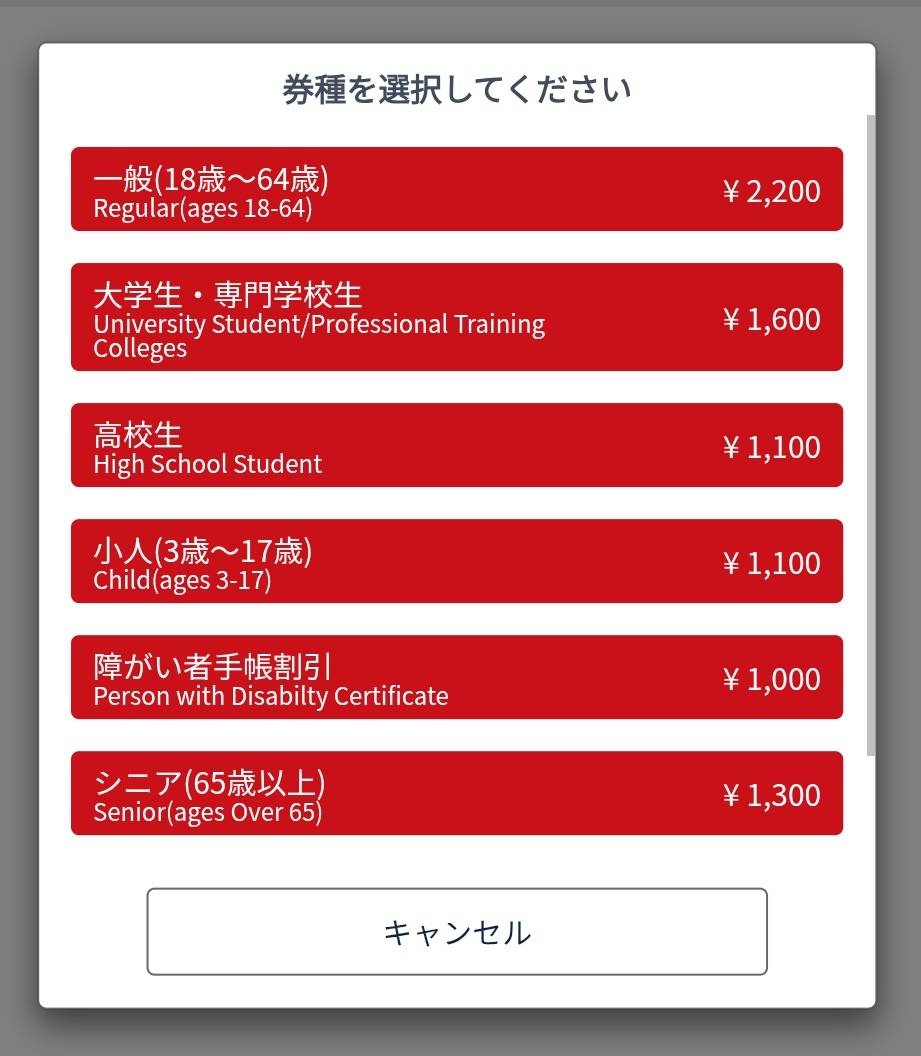Pick the High School Student ticket

point(456,445)
